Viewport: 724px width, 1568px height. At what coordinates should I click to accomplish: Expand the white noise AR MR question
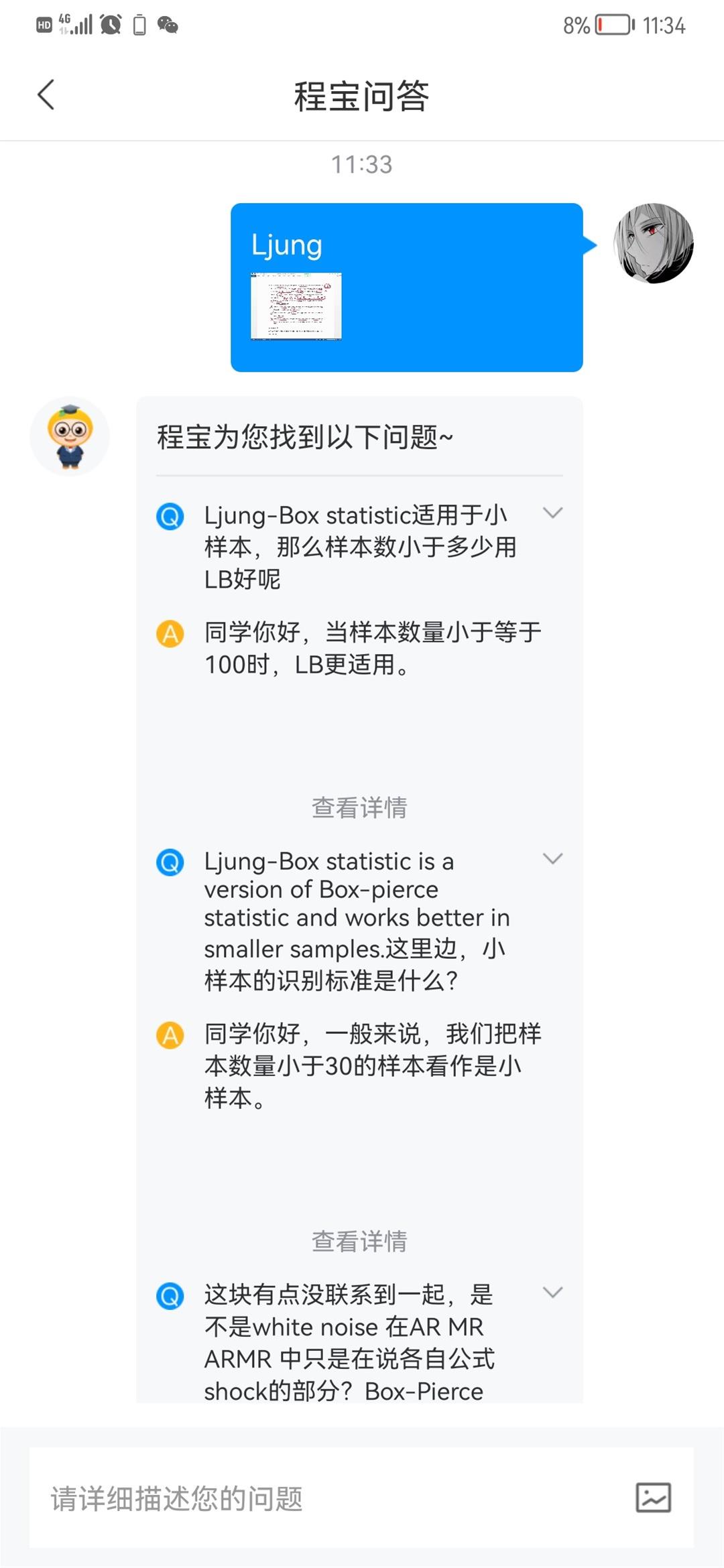point(552,1293)
